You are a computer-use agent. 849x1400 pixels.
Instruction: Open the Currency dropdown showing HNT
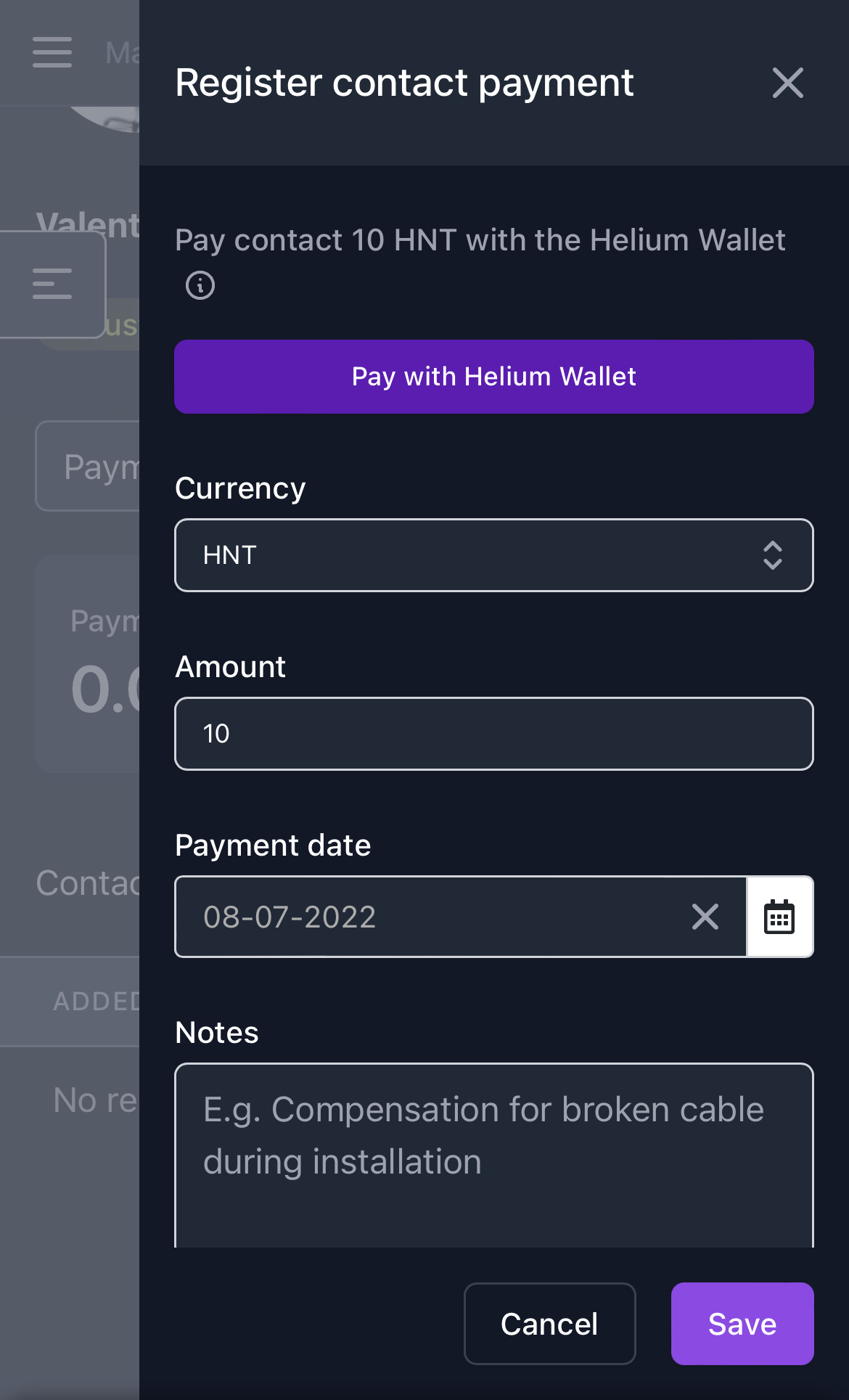[x=493, y=555]
